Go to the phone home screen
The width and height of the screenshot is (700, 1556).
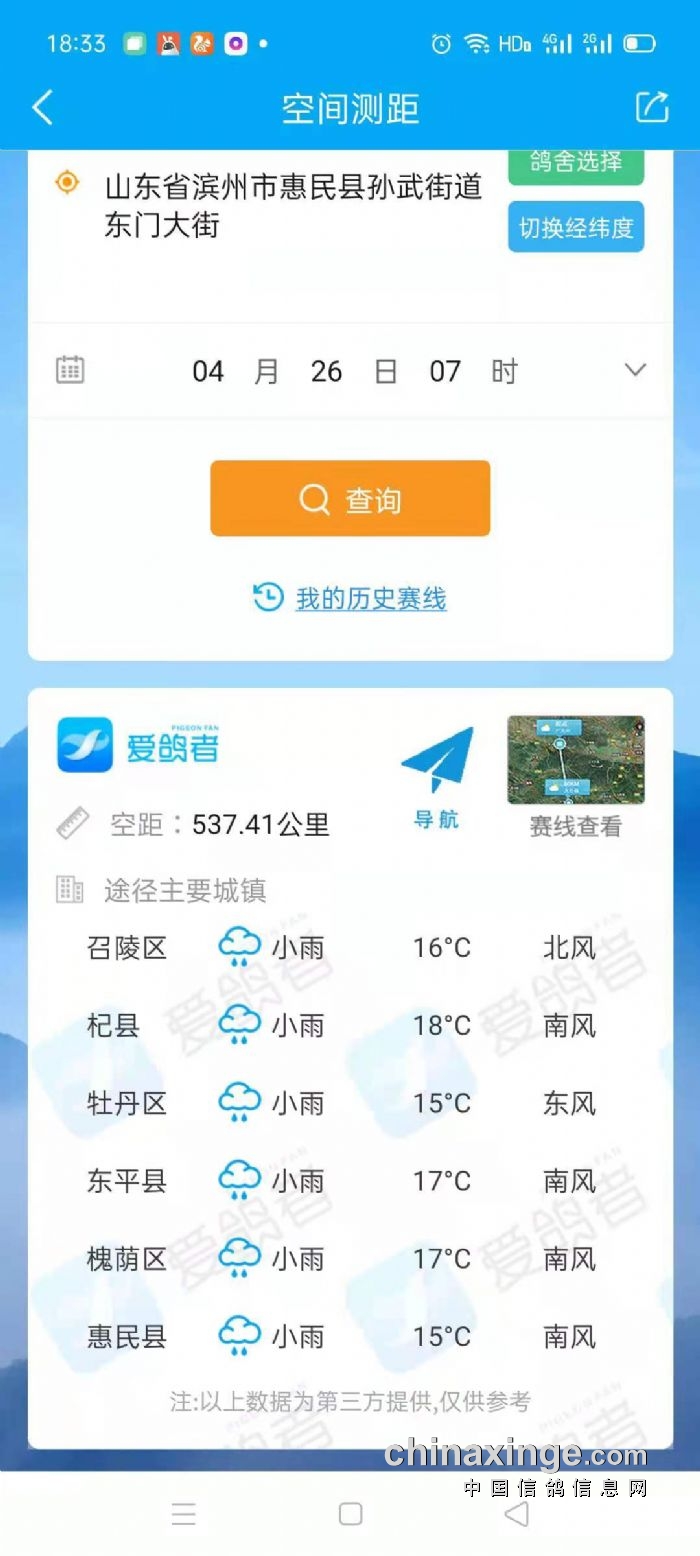click(350, 1514)
